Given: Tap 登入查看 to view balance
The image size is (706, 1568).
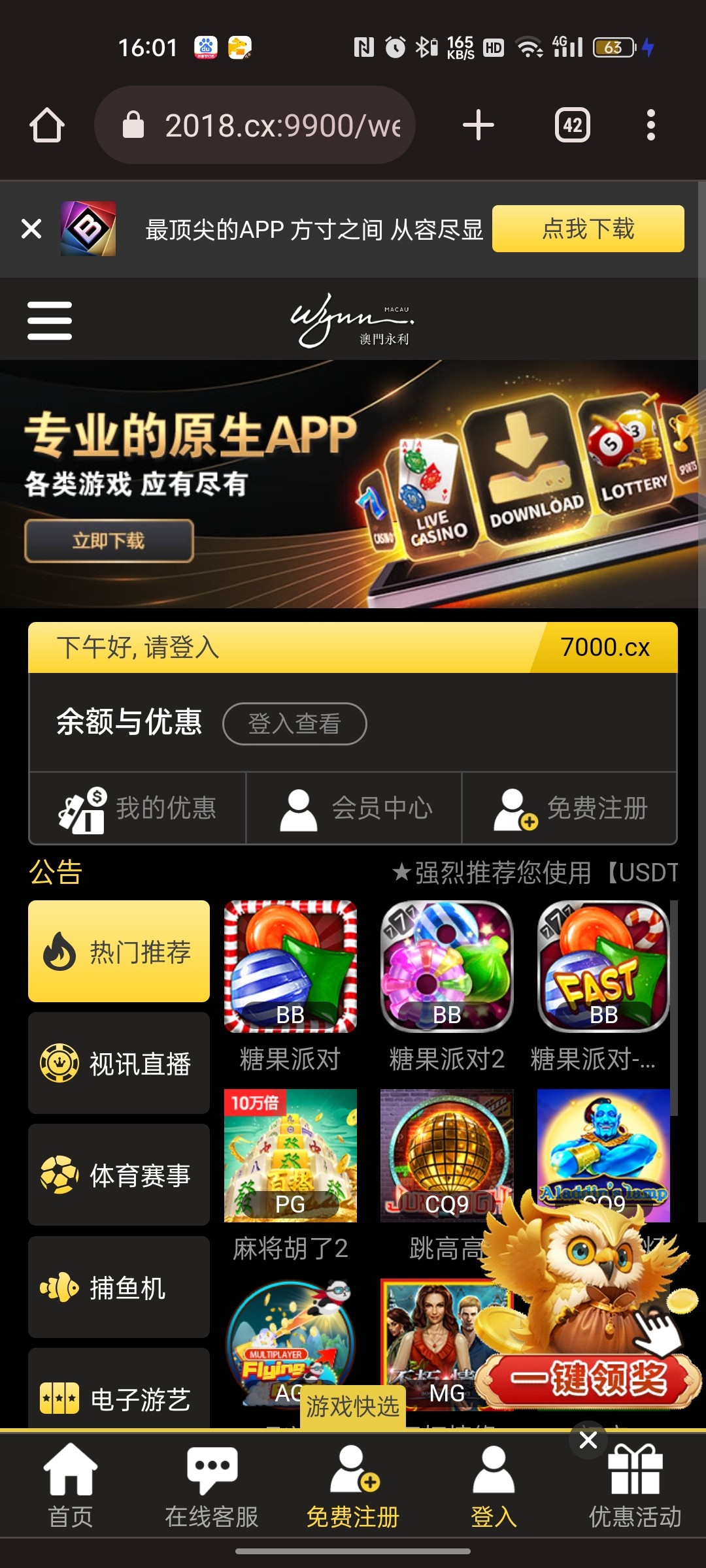Looking at the screenshot, I should [x=294, y=723].
